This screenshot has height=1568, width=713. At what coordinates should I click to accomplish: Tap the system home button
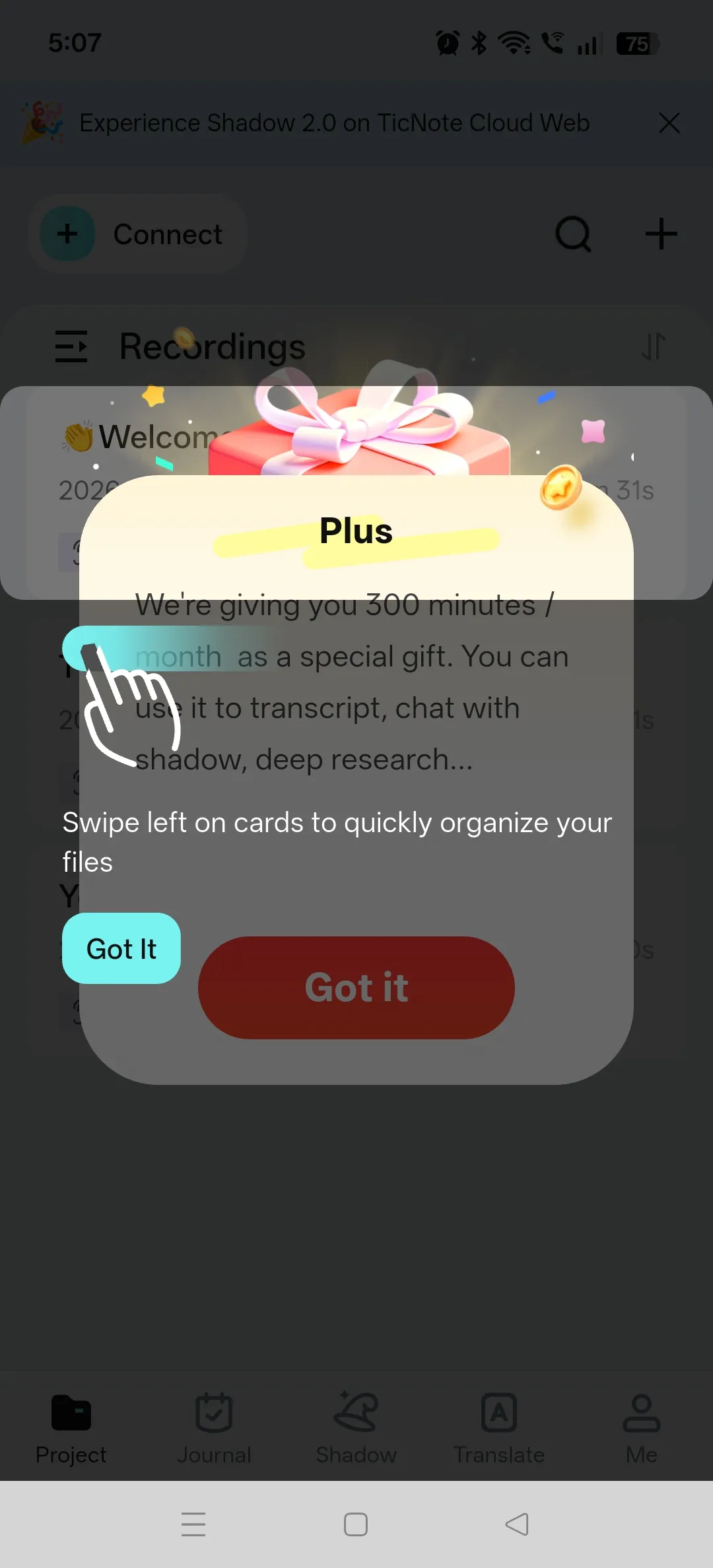point(356,1524)
